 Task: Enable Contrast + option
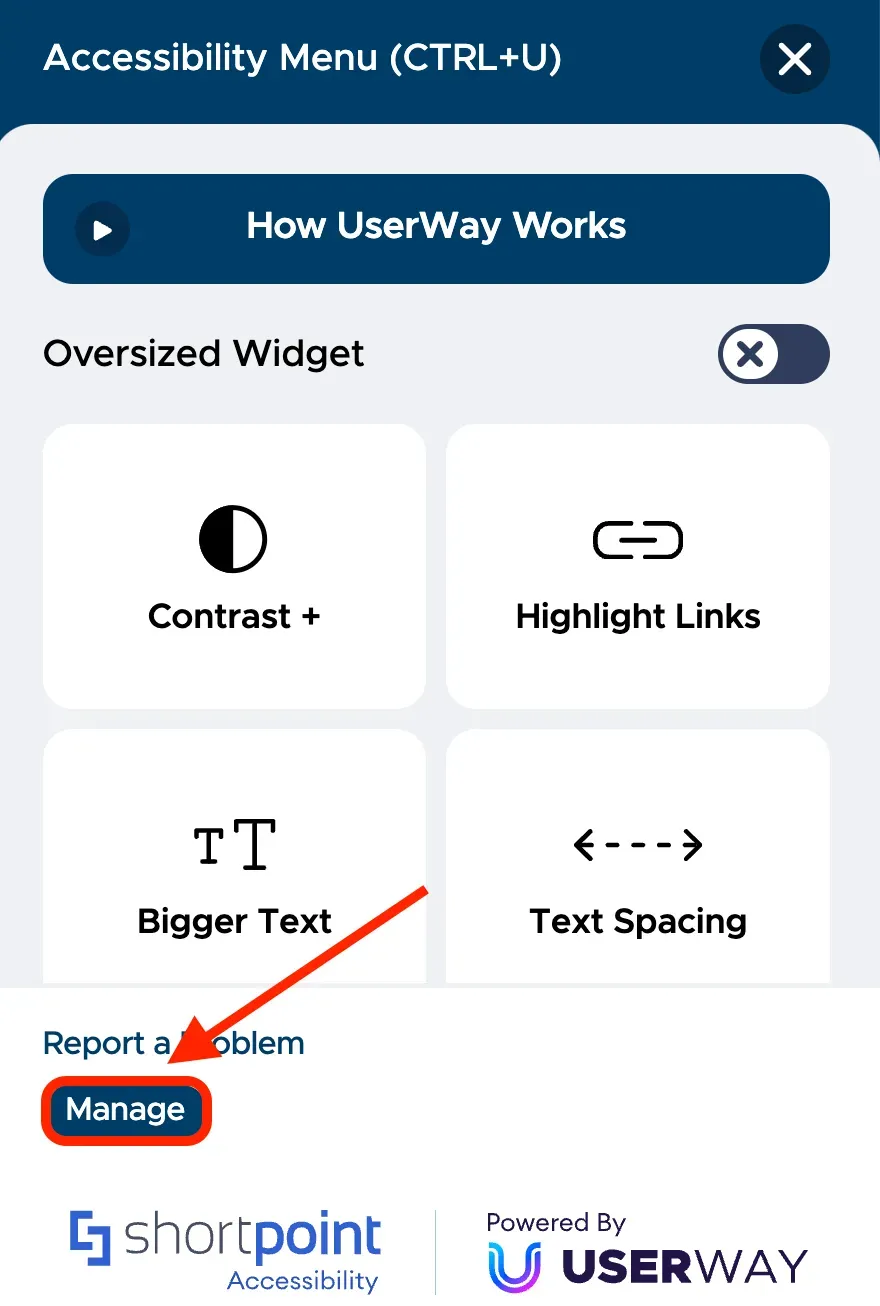pos(234,566)
